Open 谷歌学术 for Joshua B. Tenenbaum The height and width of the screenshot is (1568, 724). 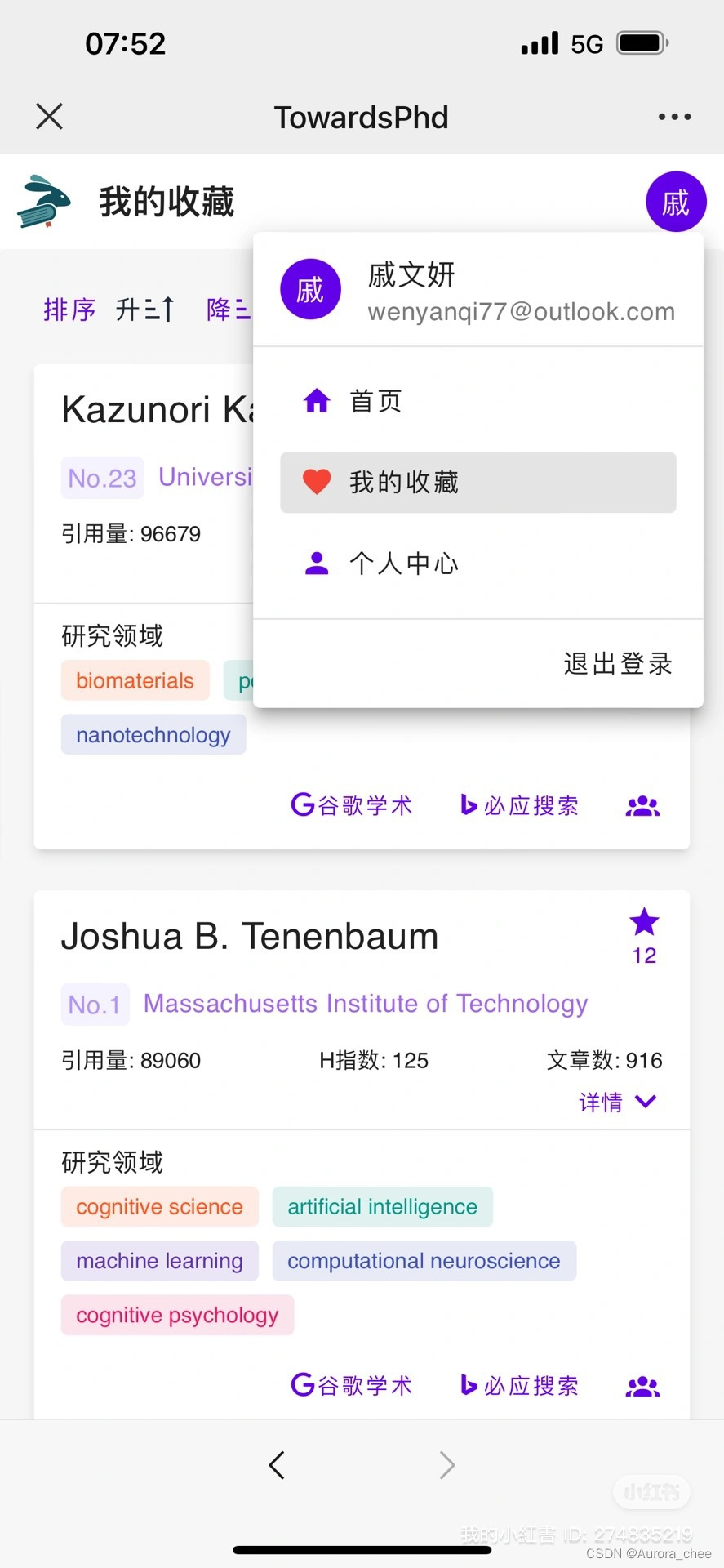(x=352, y=1385)
